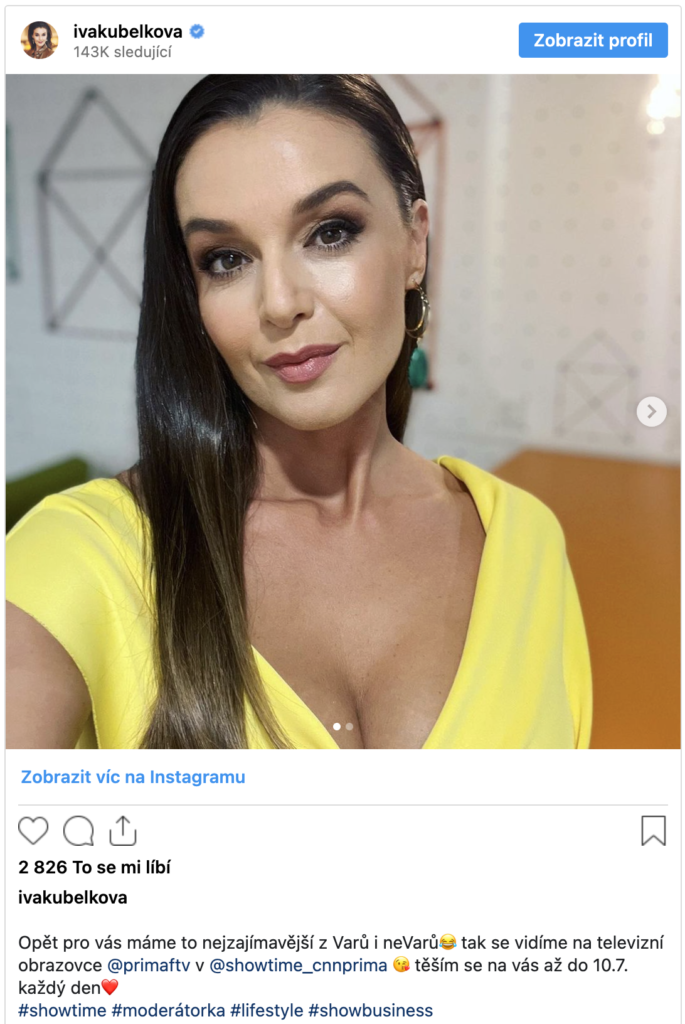
Task: Show next photo with the right arrow
Action: (651, 411)
